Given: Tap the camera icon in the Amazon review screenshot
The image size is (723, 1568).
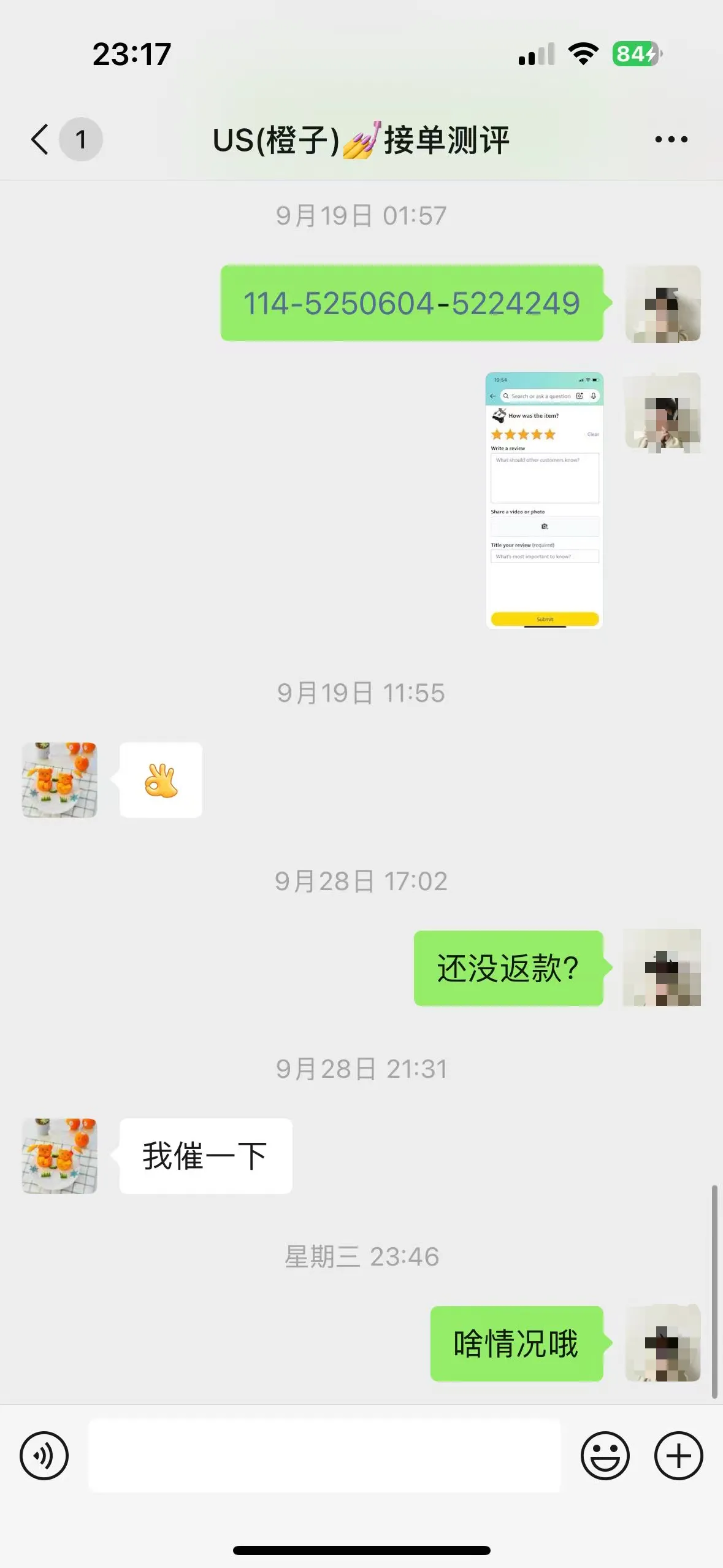Looking at the screenshot, I should click(543, 526).
